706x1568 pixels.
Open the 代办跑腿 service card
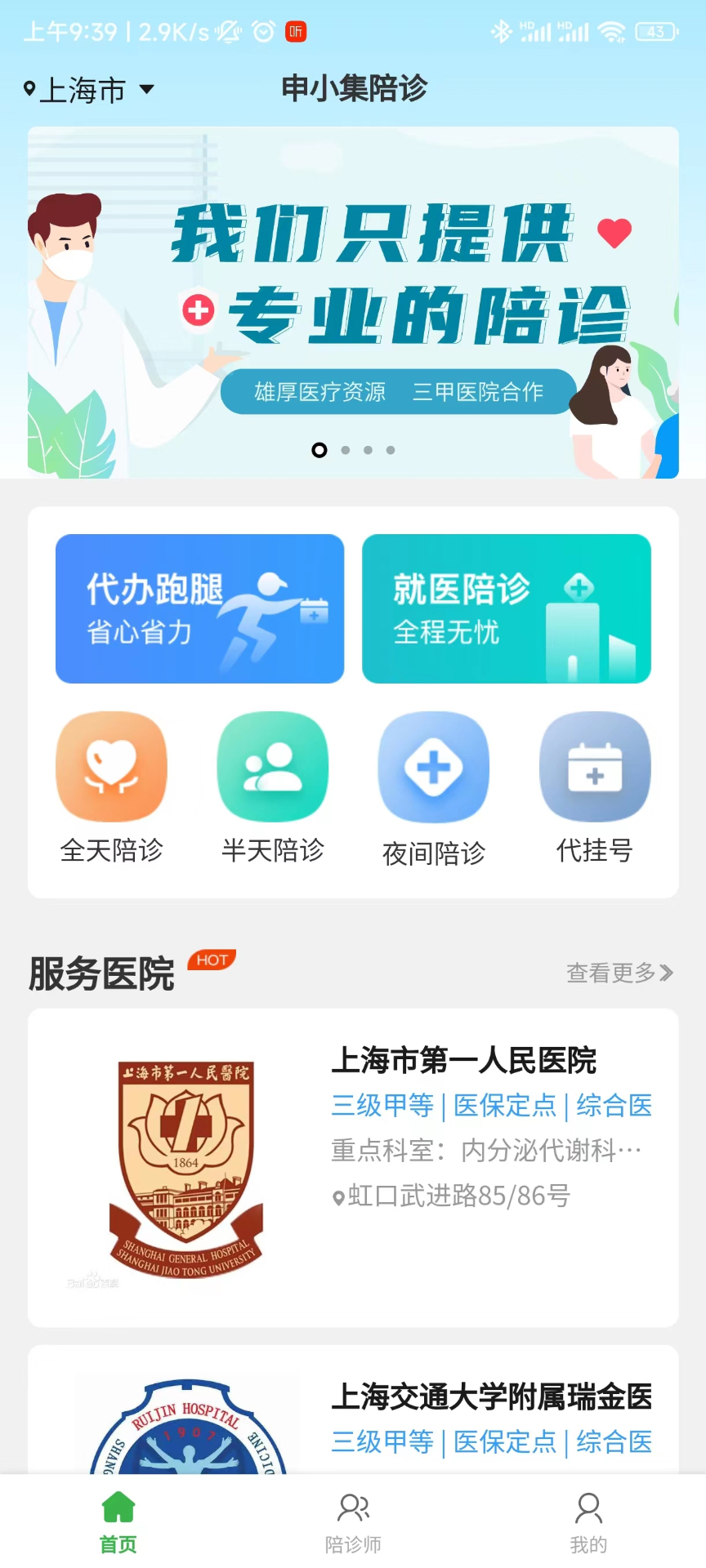199,608
